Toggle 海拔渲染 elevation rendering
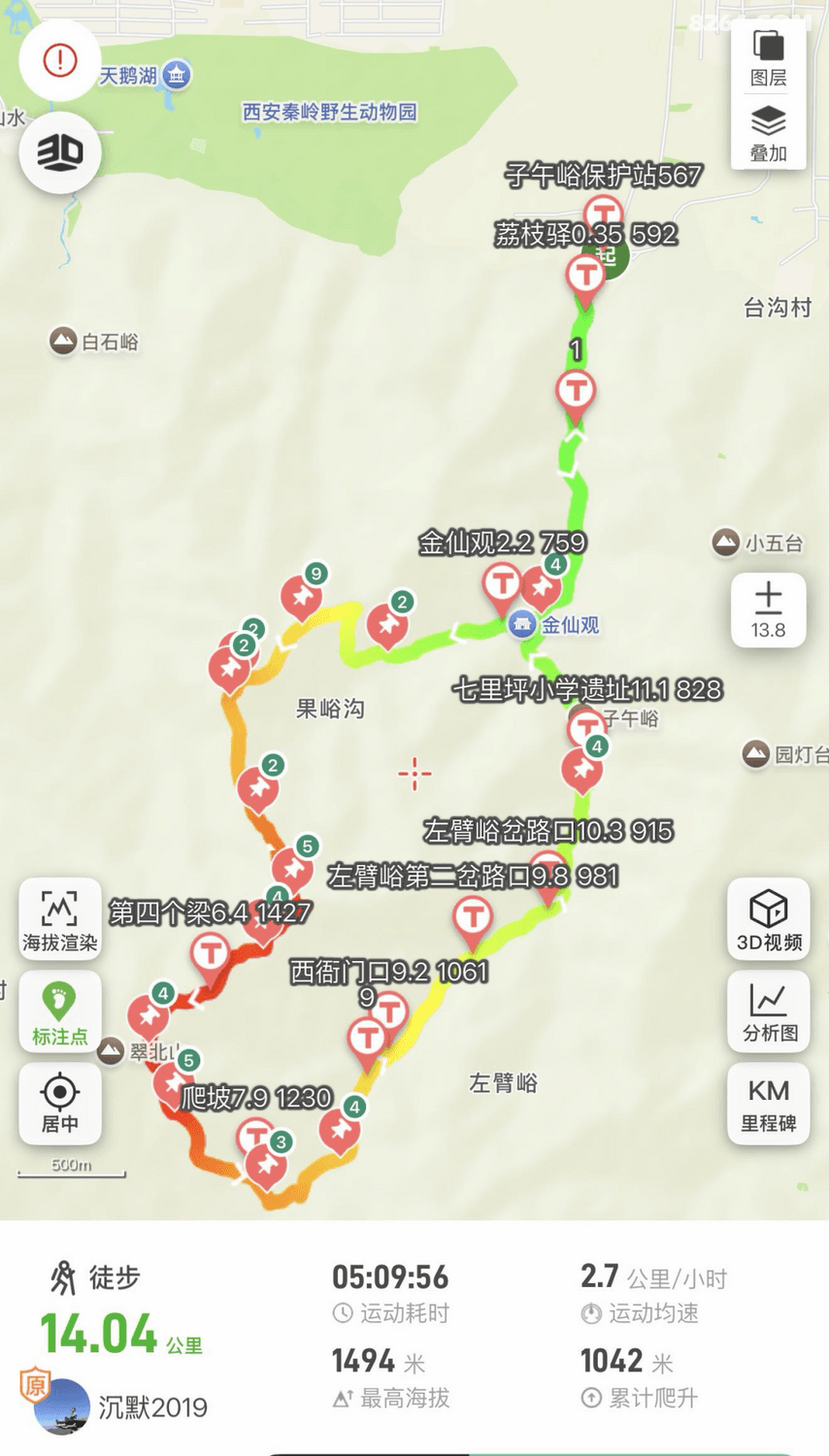 click(60, 919)
